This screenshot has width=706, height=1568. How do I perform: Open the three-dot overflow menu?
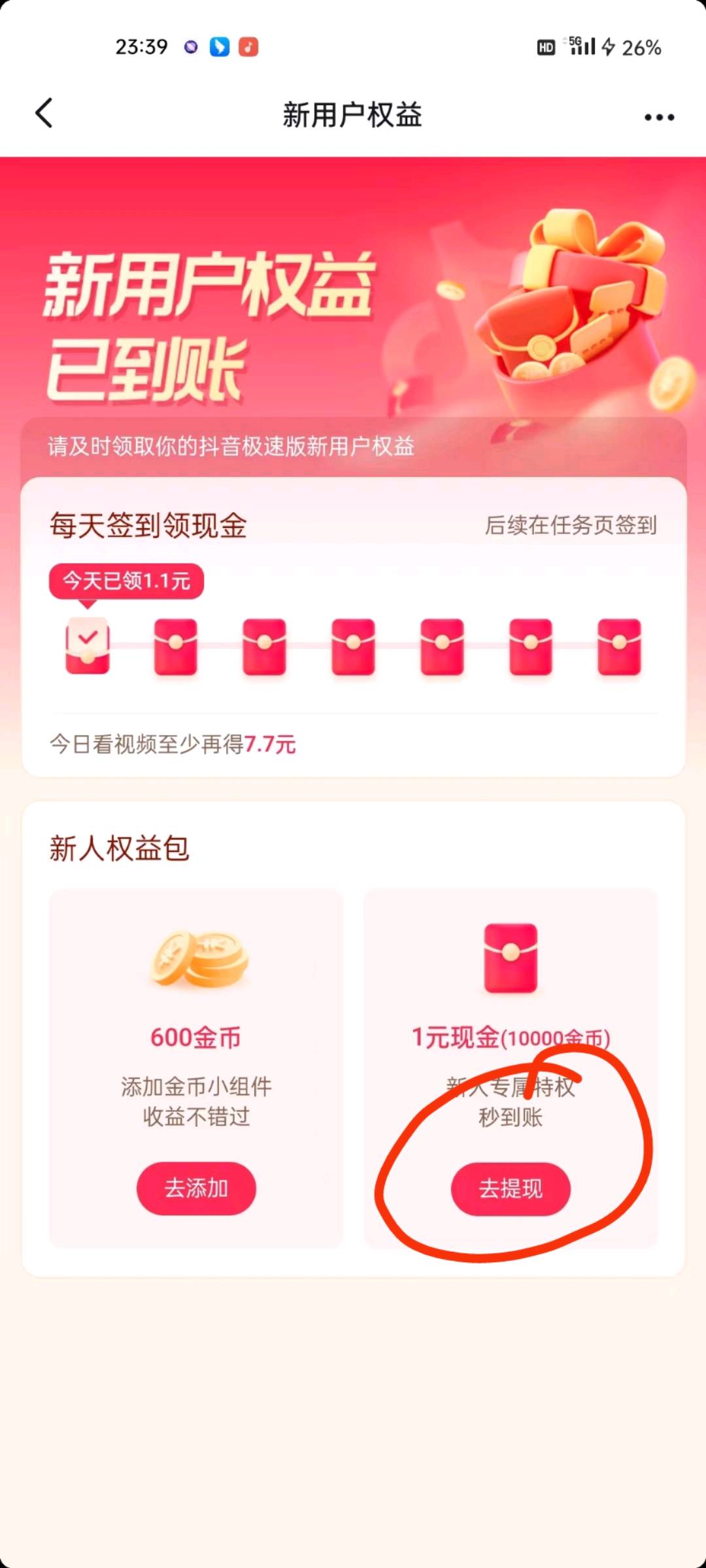coord(659,118)
